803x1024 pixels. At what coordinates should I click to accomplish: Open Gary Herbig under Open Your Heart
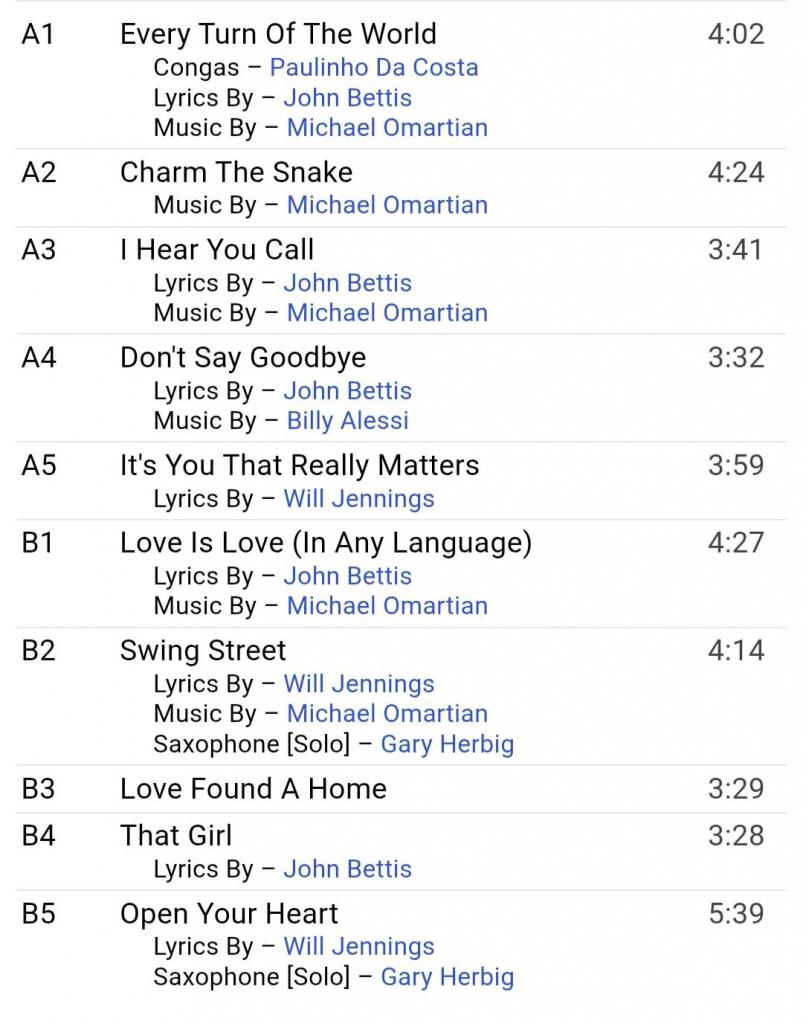click(447, 976)
